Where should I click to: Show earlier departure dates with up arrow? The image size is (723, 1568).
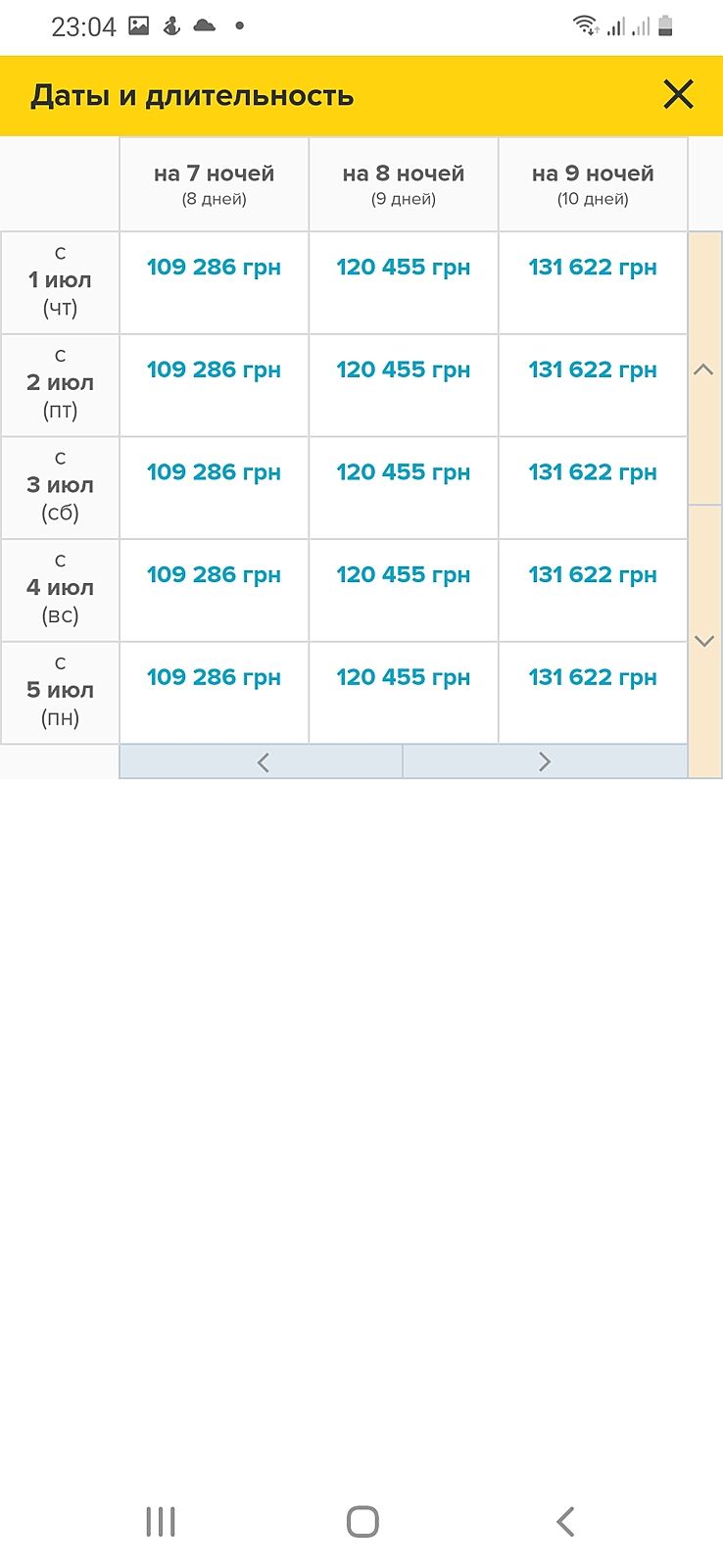point(704,369)
